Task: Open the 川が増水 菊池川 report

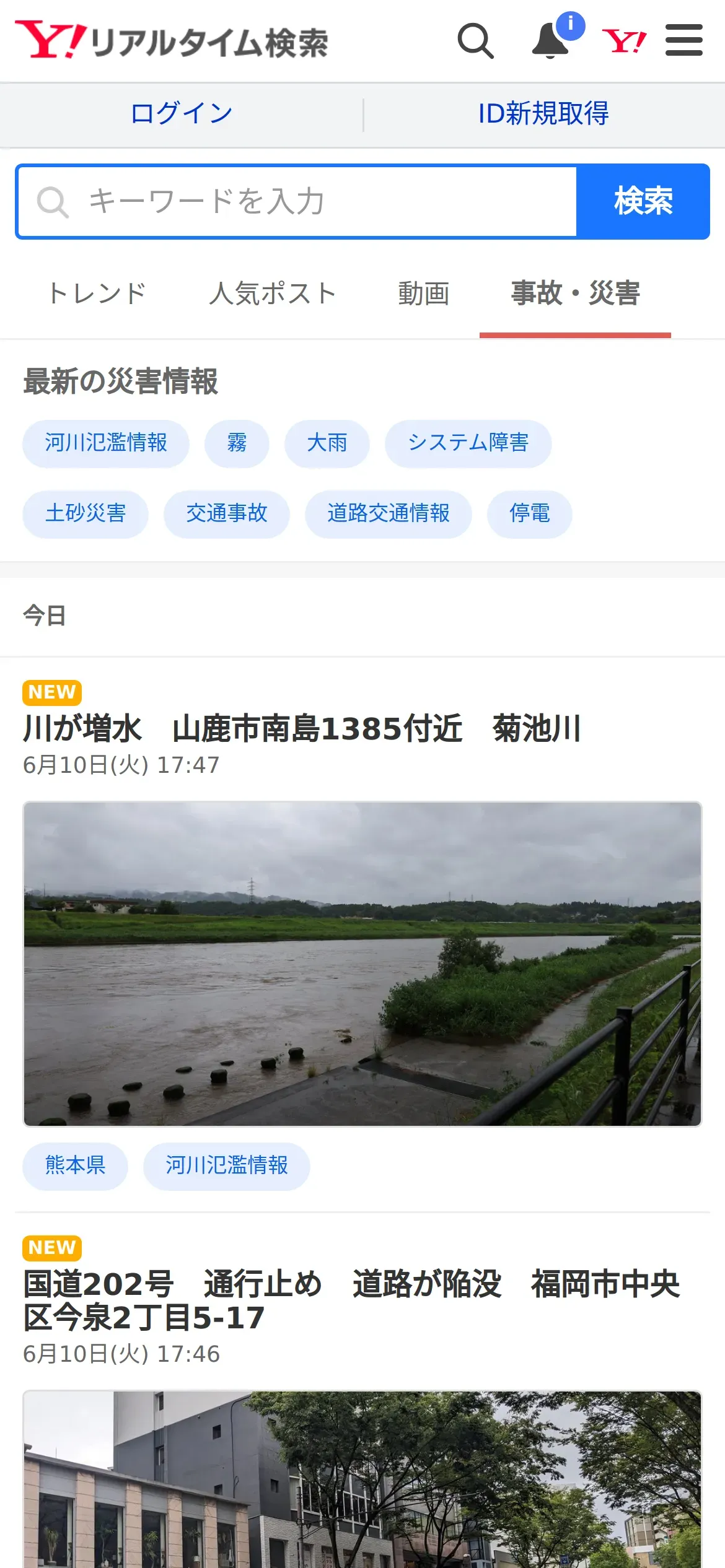Action: click(x=302, y=729)
